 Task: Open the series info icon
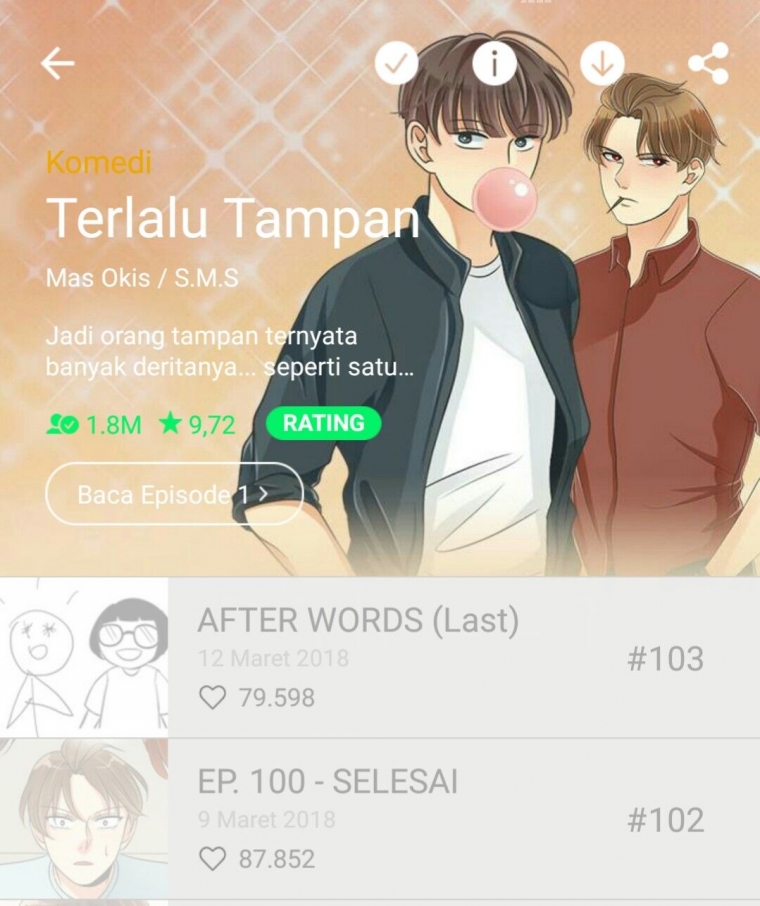pos(494,65)
